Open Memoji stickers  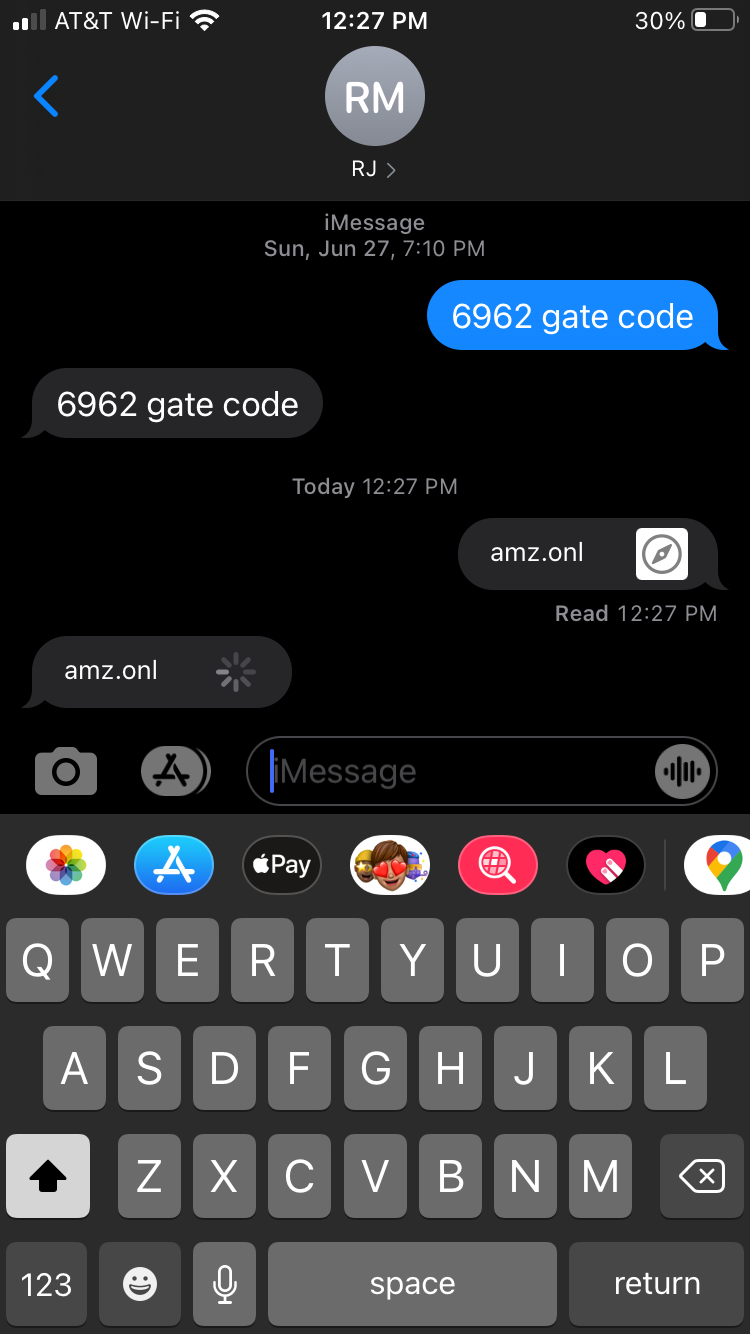click(x=390, y=864)
